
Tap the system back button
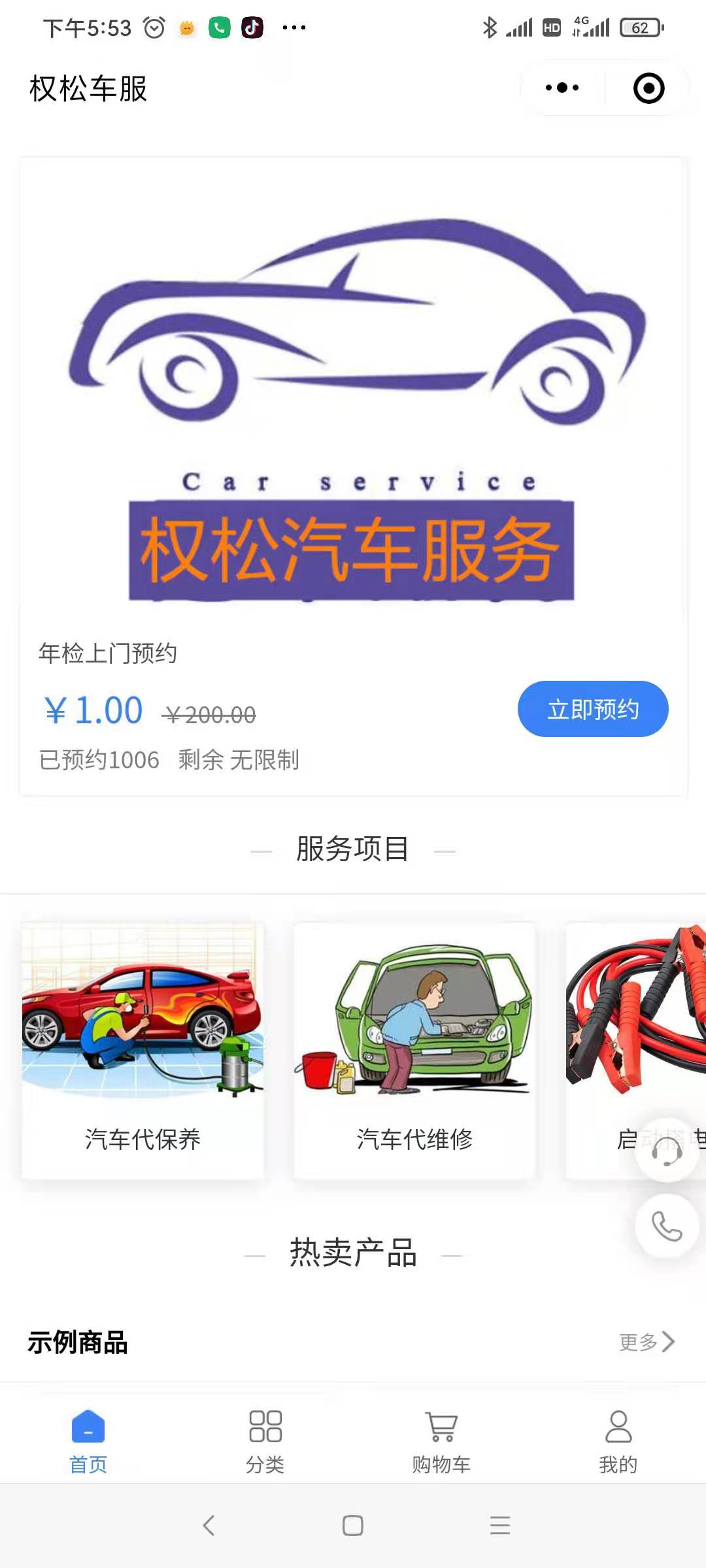click(x=209, y=1526)
